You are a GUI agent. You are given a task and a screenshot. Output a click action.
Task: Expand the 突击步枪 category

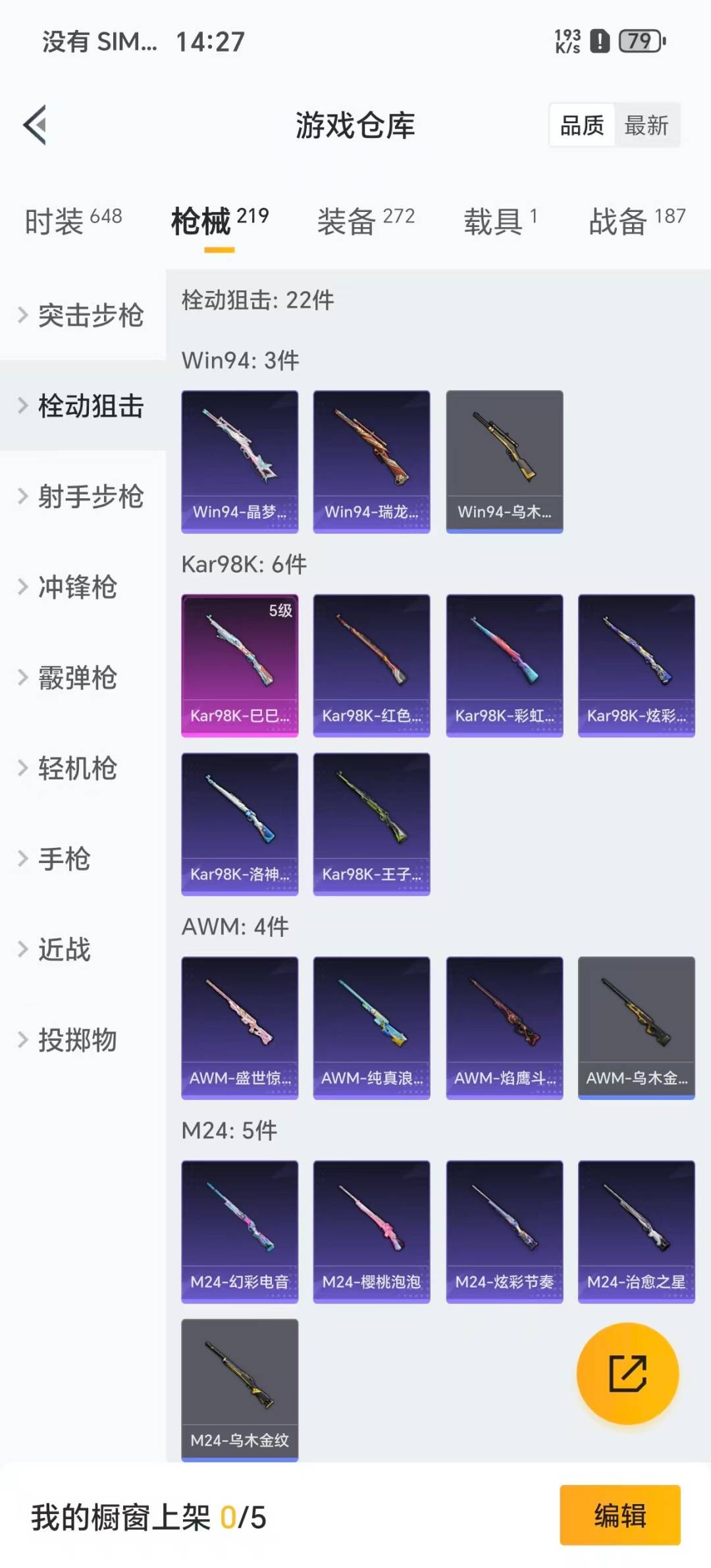coord(89,316)
